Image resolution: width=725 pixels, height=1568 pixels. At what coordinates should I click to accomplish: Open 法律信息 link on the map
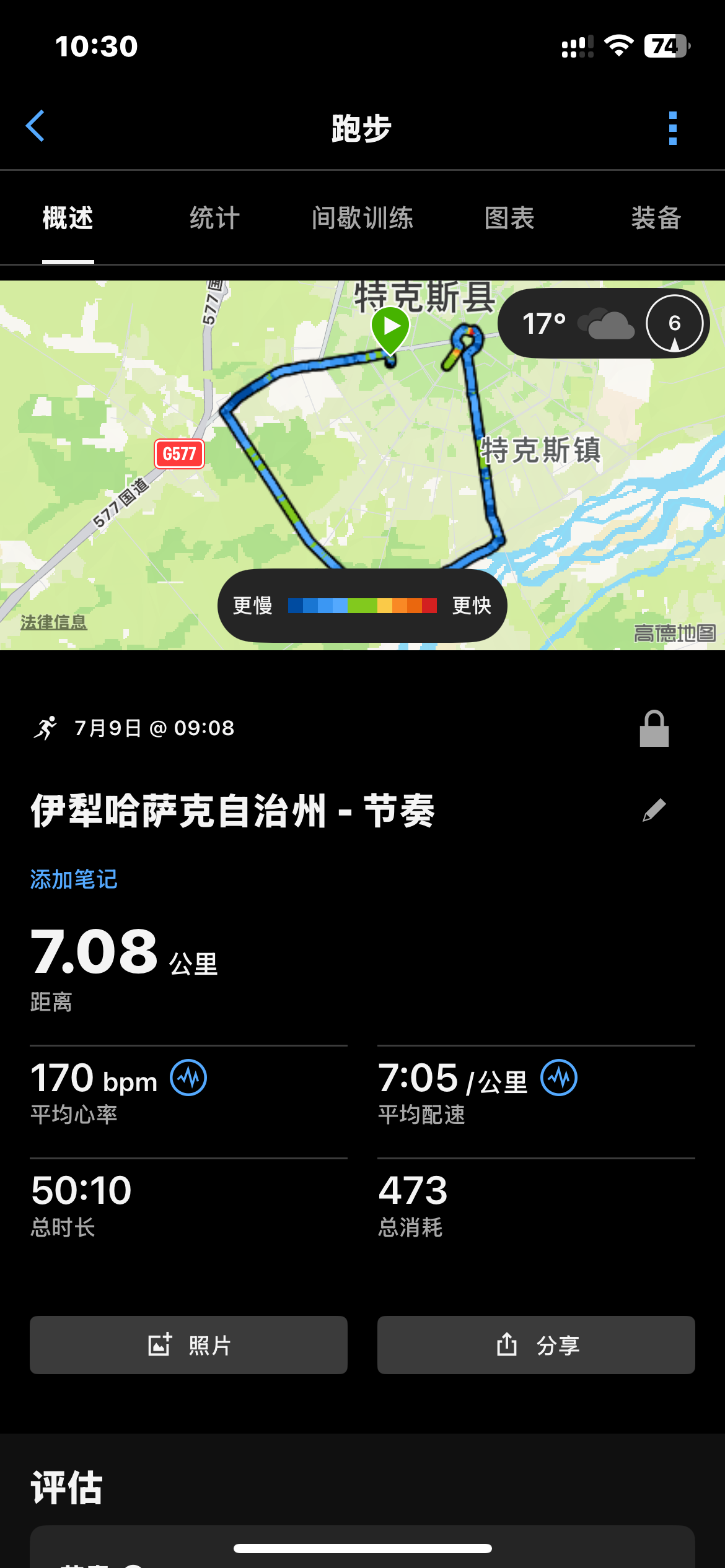click(54, 622)
